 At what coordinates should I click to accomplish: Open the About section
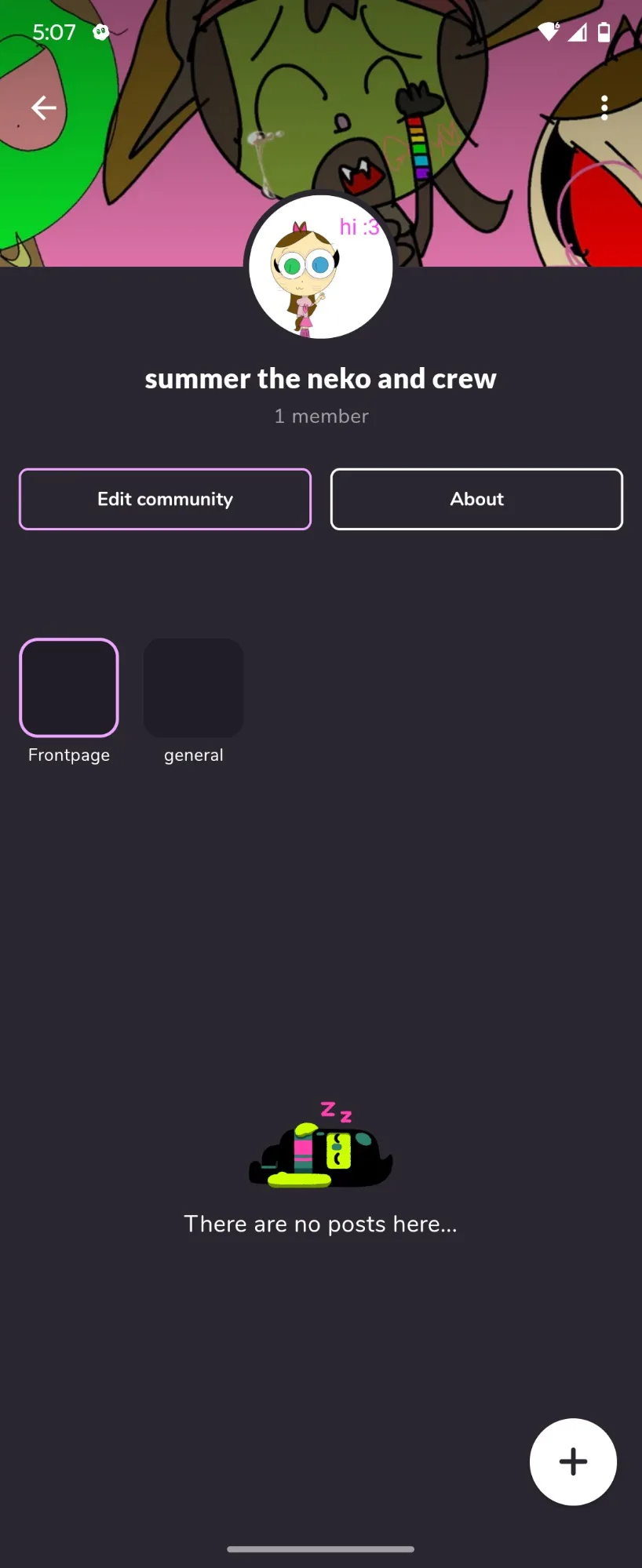pos(476,499)
